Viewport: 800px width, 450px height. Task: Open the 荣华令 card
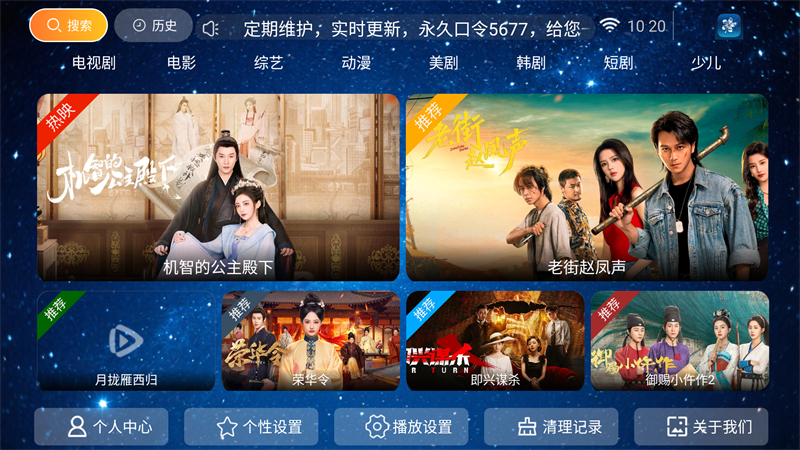click(x=310, y=340)
